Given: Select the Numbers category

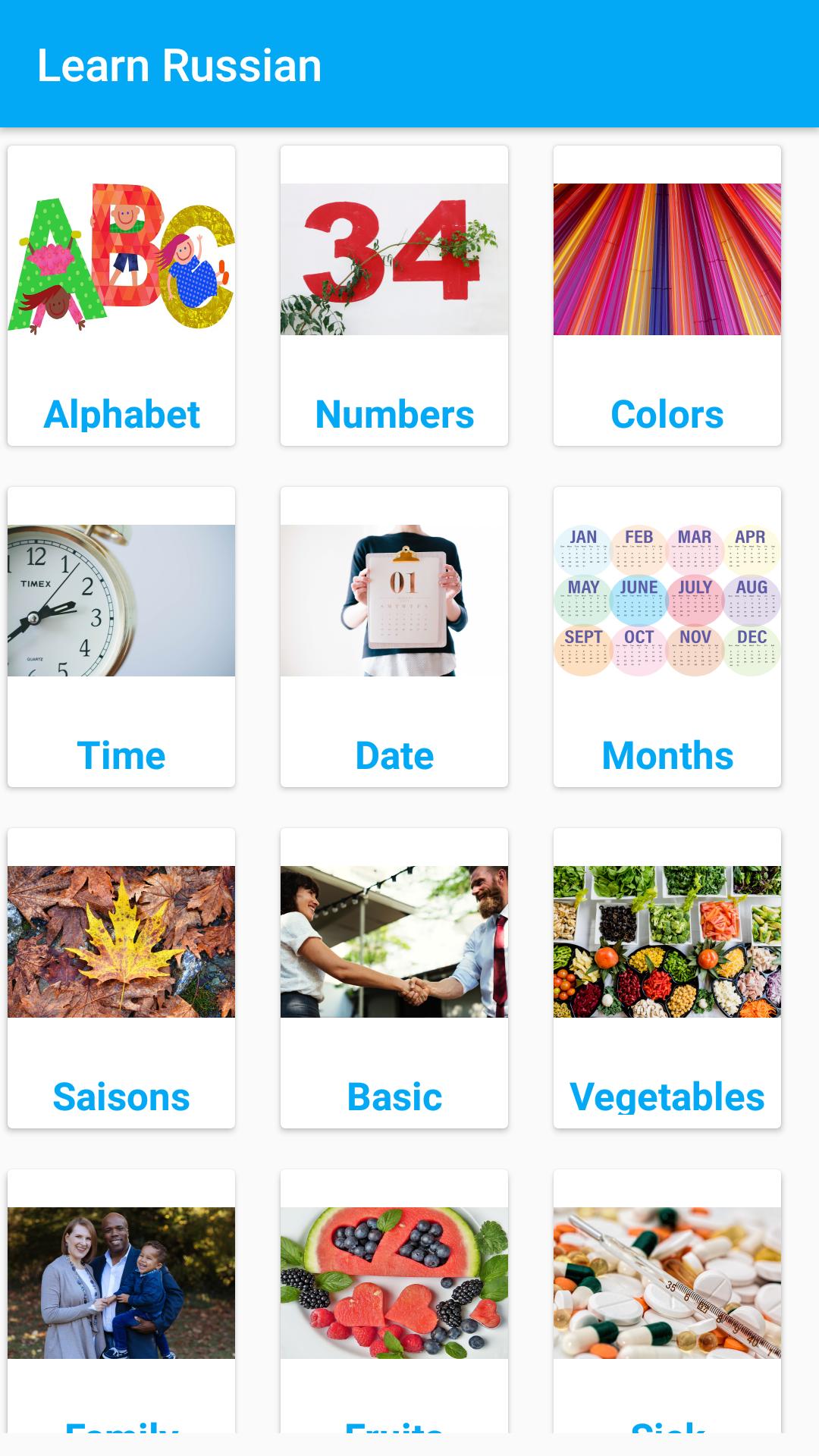Looking at the screenshot, I should pos(394,296).
